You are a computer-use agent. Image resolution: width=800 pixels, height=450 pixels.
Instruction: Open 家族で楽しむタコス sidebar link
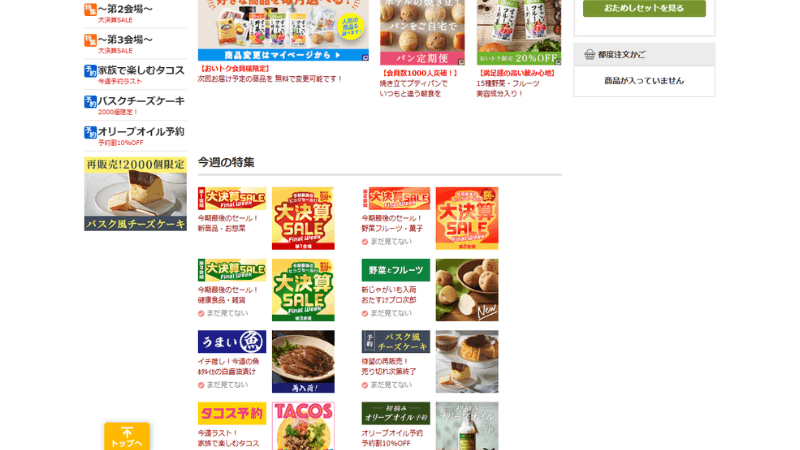click(140, 70)
